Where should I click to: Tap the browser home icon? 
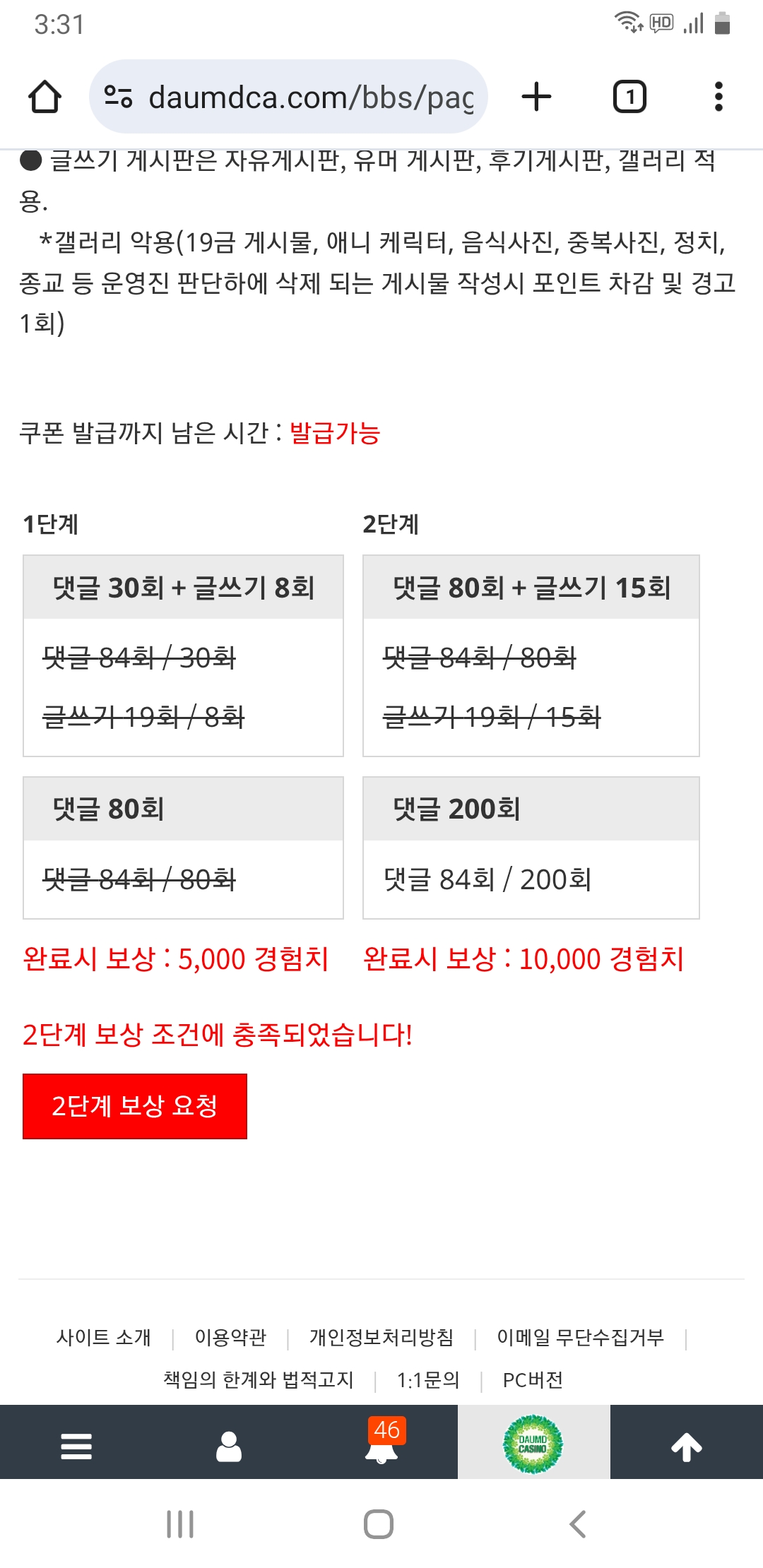coord(45,97)
